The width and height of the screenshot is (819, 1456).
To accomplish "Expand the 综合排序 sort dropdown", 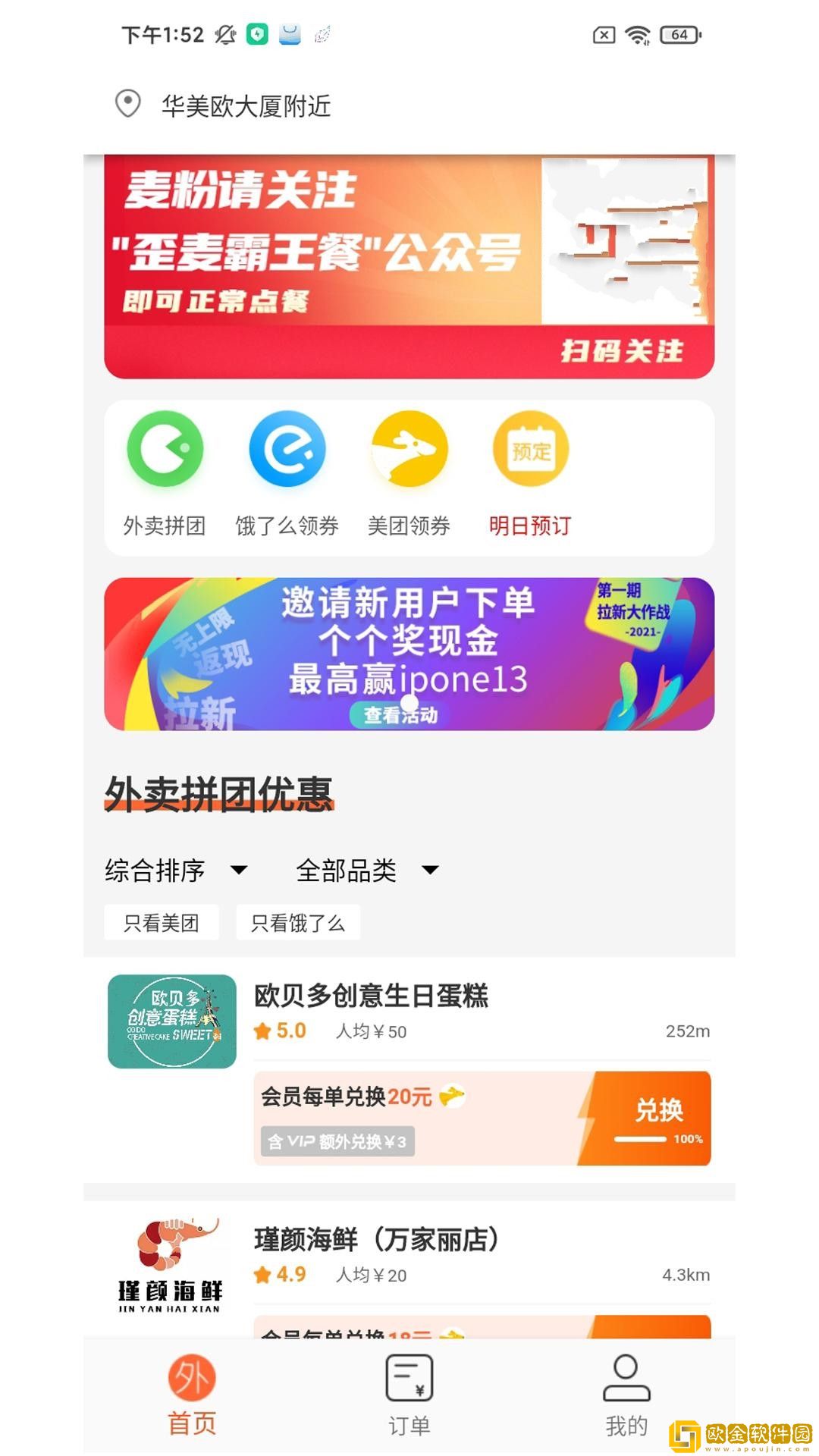I will coord(176,870).
